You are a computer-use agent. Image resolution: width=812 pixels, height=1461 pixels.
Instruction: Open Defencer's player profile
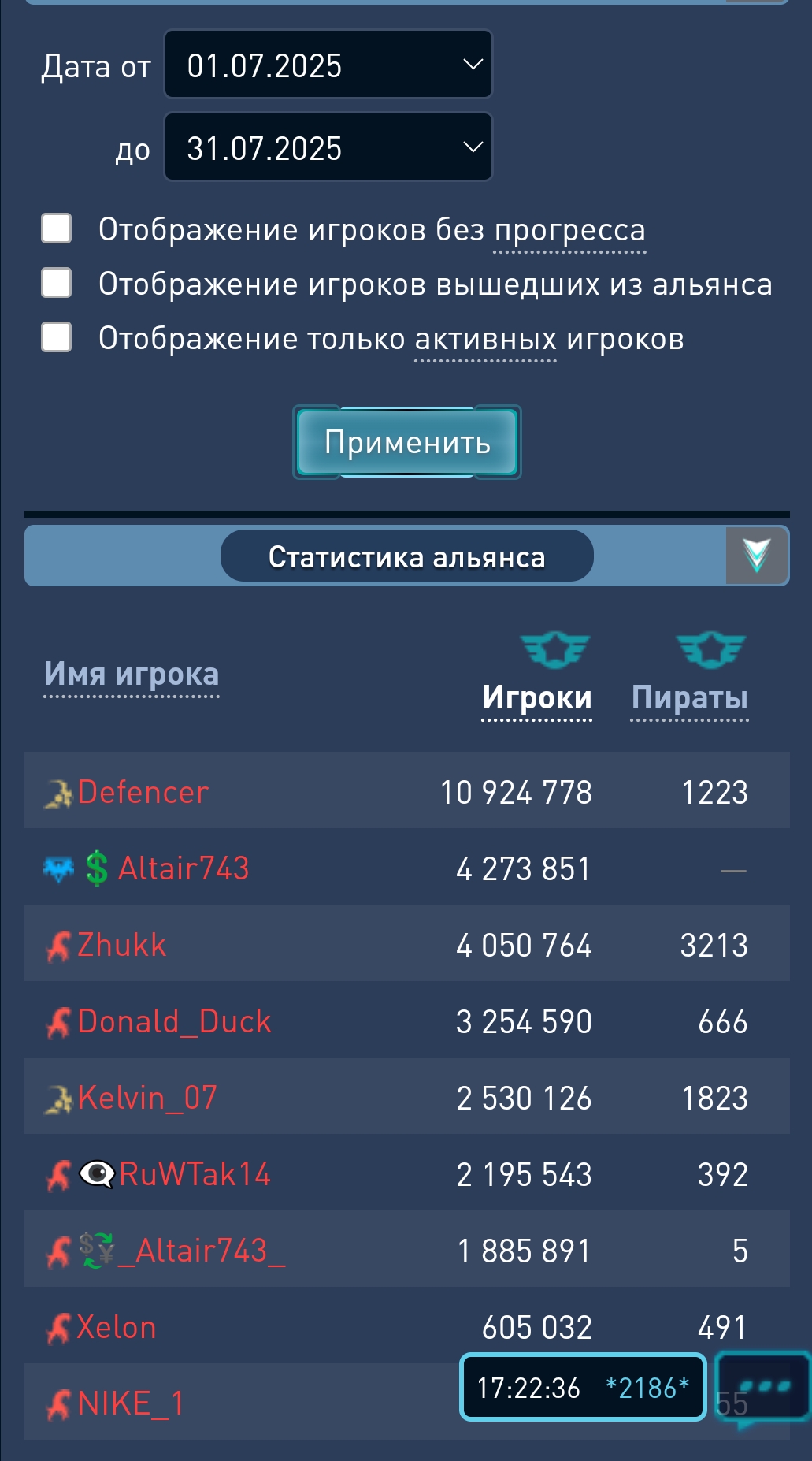tap(143, 792)
